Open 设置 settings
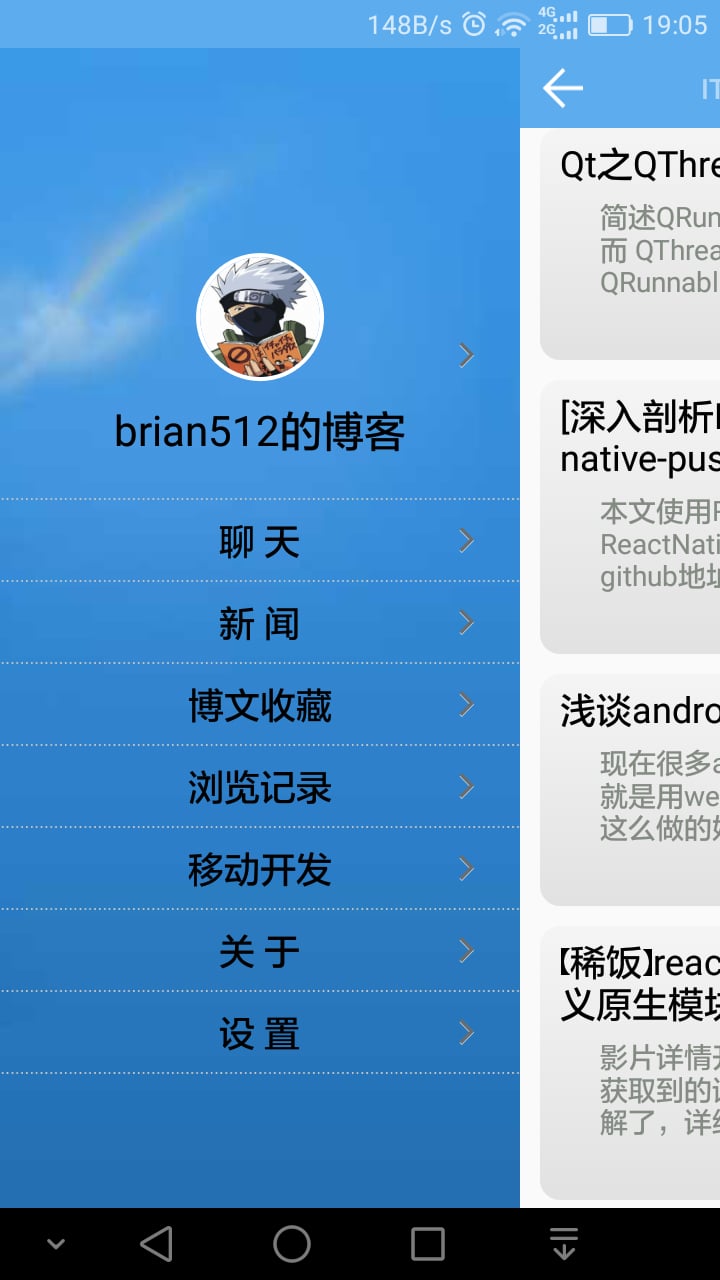Image resolution: width=720 pixels, height=1280 pixels. click(260, 1033)
